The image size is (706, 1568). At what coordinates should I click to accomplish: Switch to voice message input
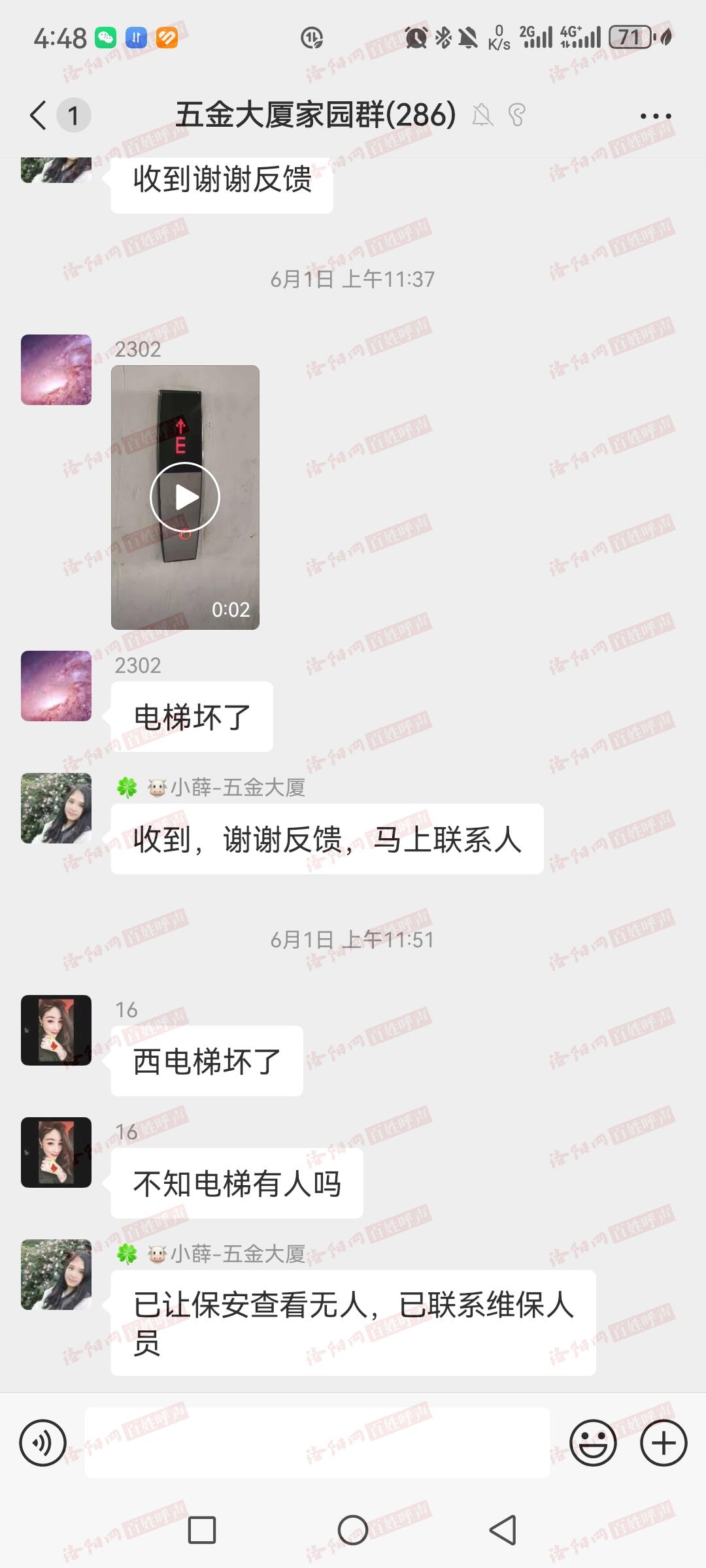(43, 1443)
